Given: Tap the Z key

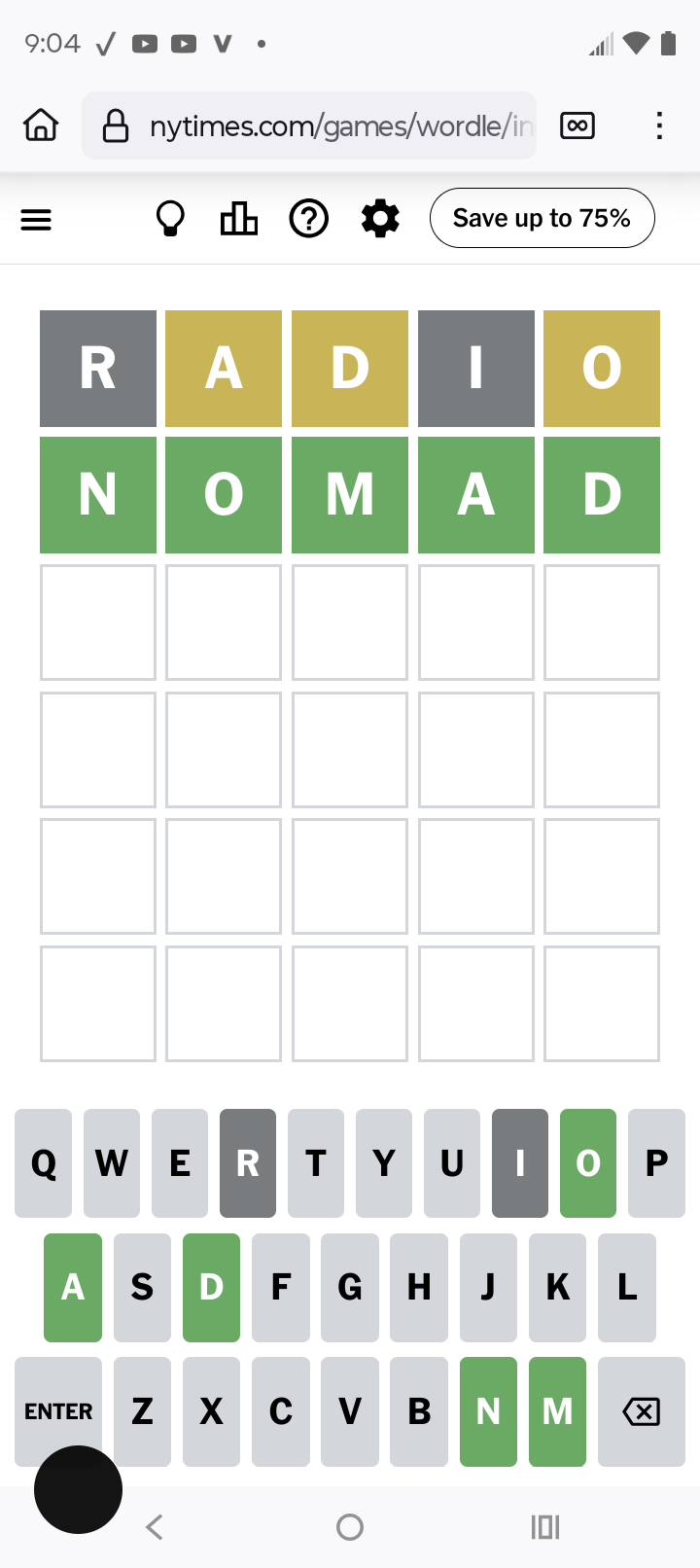Looking at the screenshot, I should click(142, 1411).
